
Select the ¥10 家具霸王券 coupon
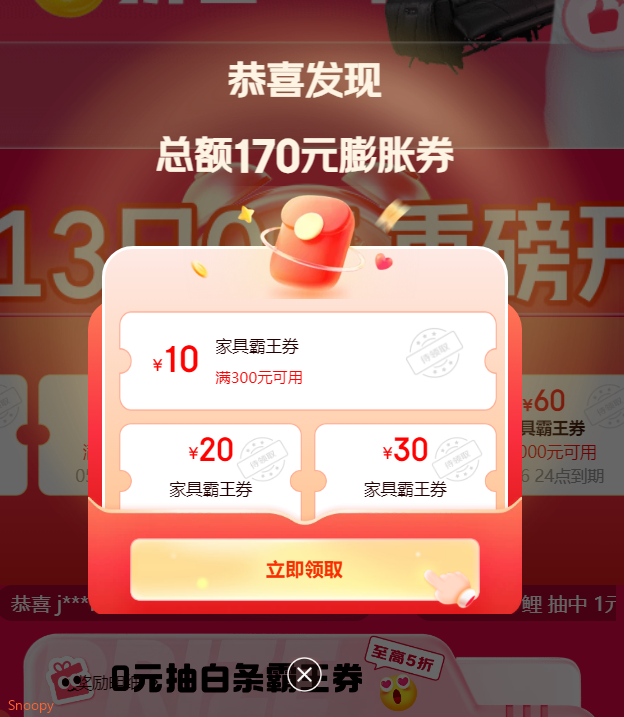pos(308,361)
